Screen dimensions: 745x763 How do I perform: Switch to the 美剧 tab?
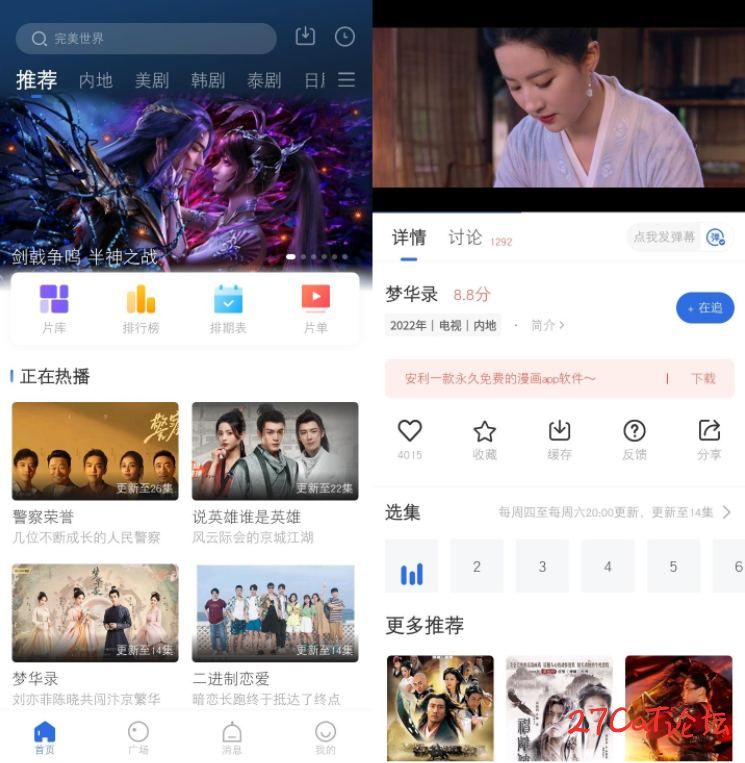point(152,80)
